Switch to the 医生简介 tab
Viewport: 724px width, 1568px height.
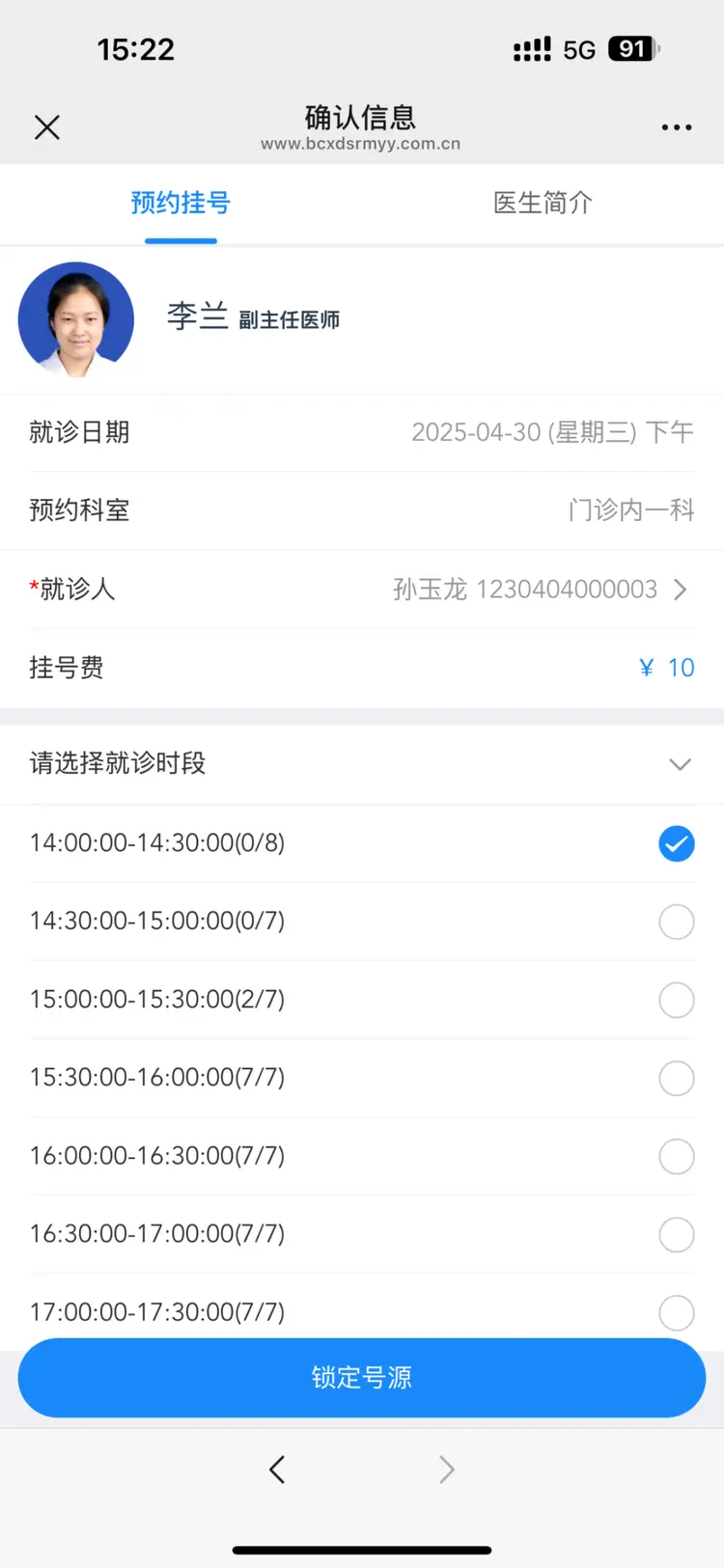pos(543,204)
